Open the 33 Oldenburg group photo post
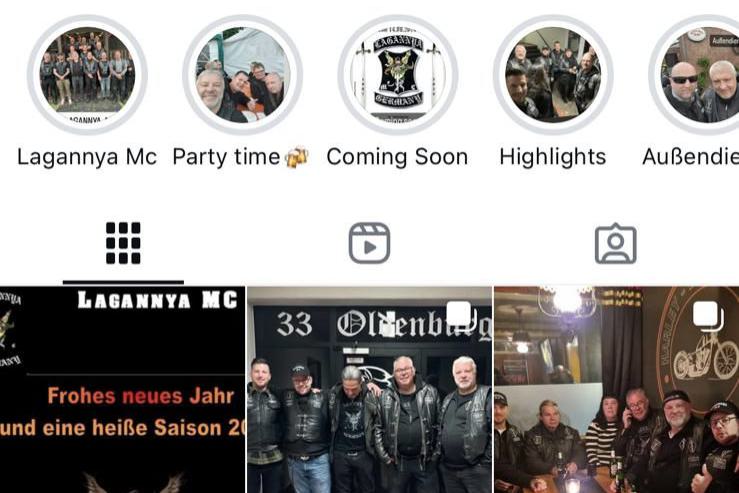This screenshot has width=739, height=493. (x=369, y=390)
